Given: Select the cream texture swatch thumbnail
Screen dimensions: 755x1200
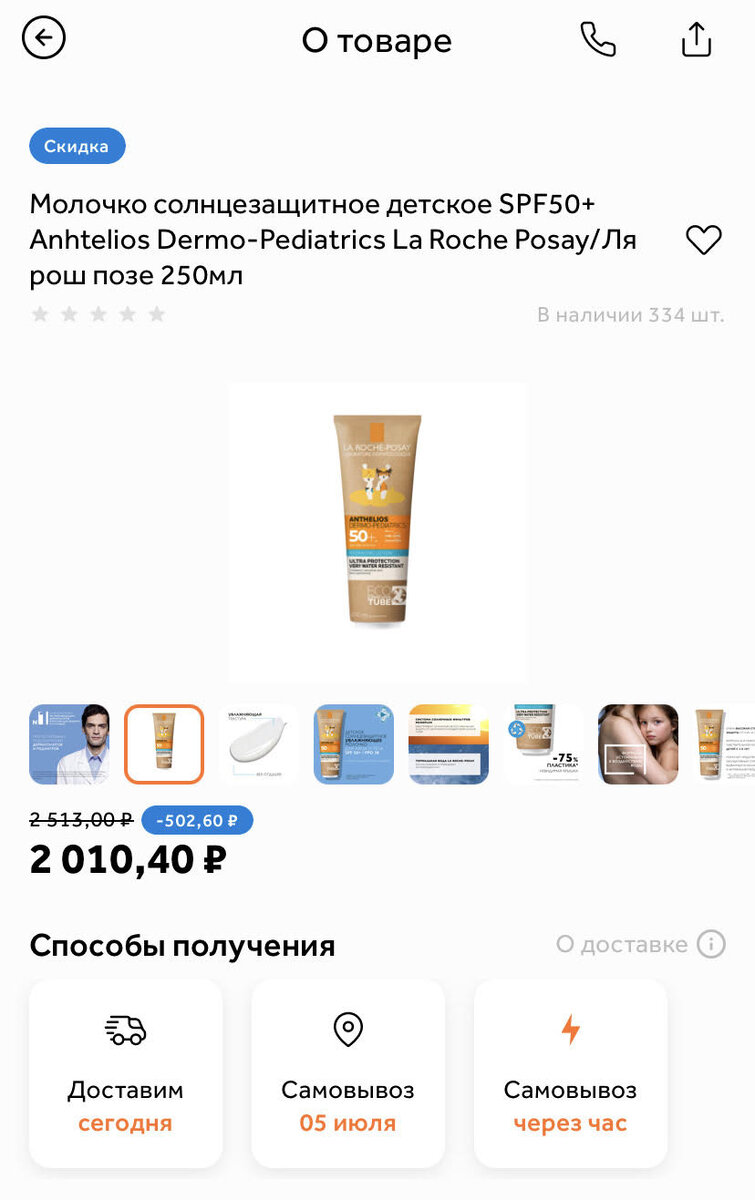Looking at the screenshot, I should click(258, 744).
